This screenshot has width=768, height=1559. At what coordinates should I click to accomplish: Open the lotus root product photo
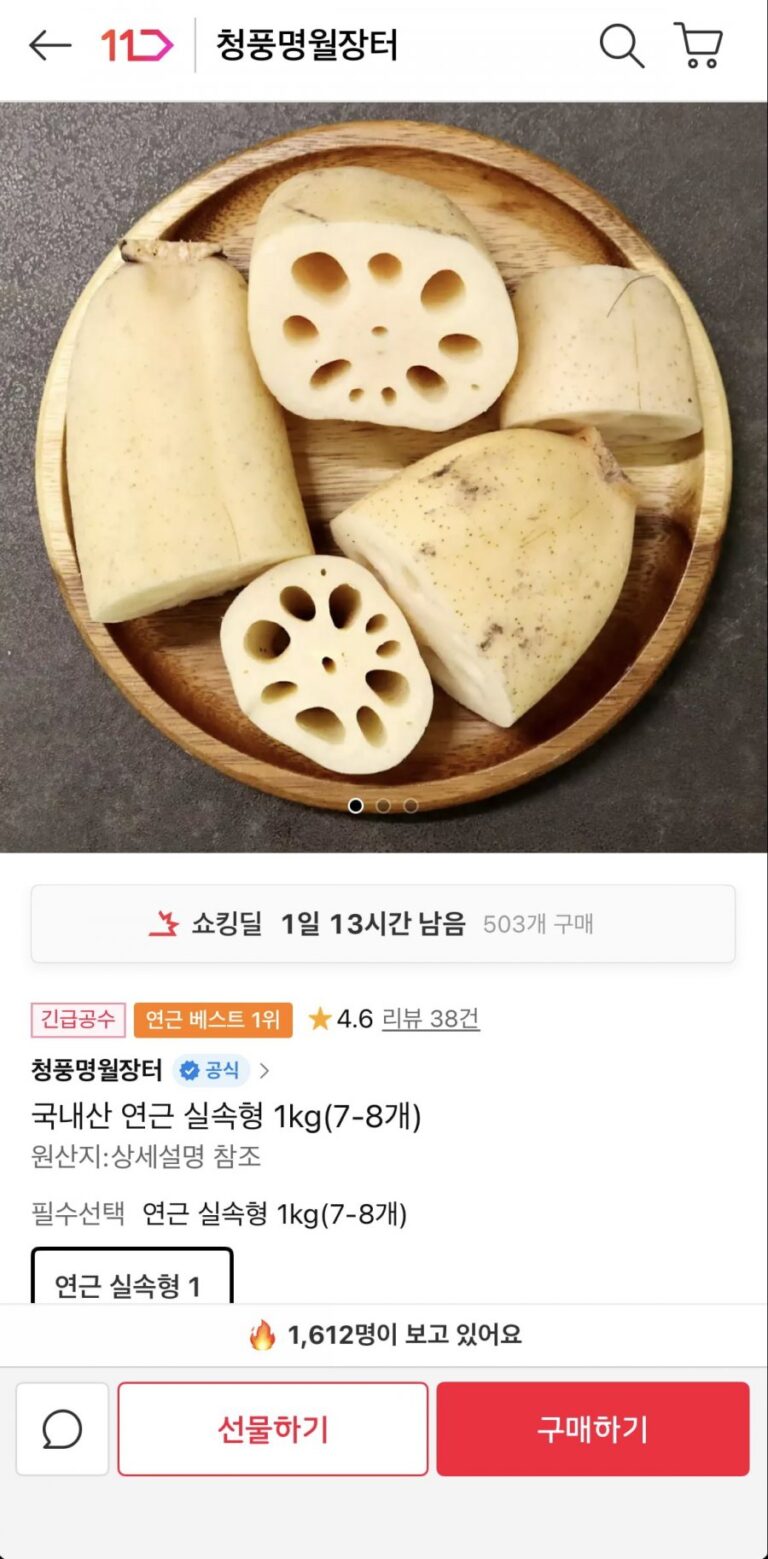pos(384,476)
